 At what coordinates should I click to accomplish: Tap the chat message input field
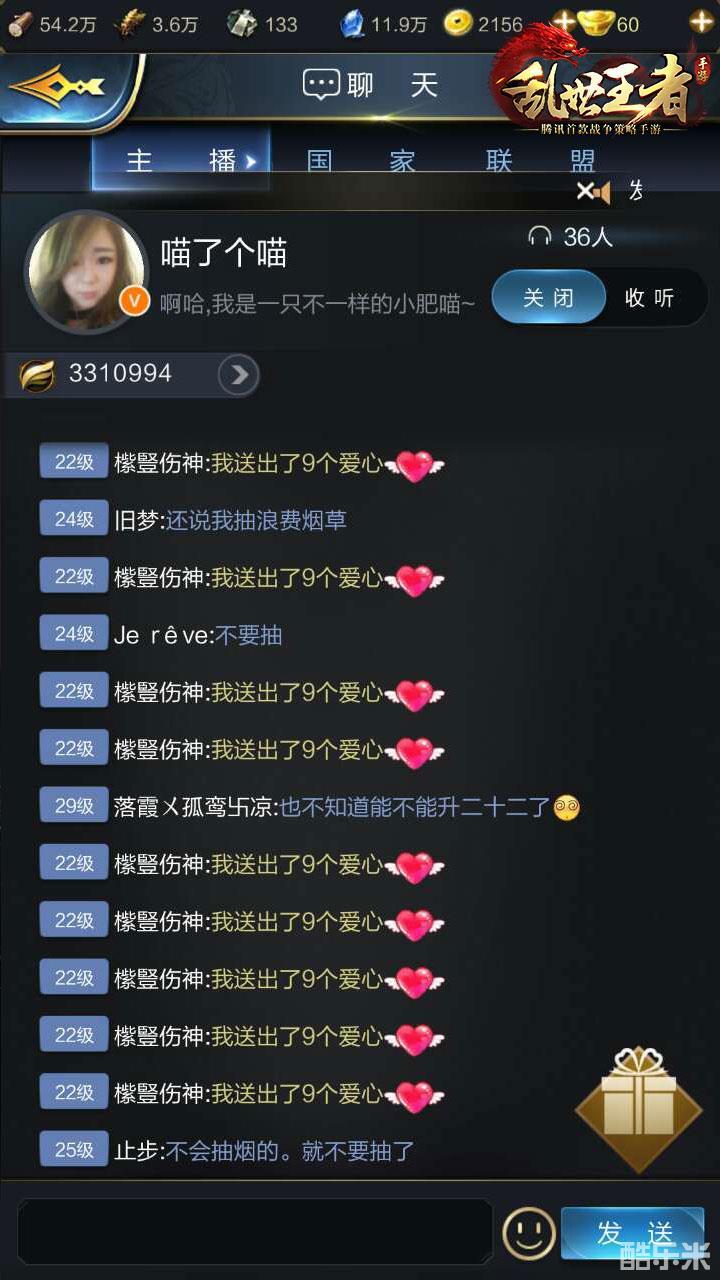point(255,1231)
